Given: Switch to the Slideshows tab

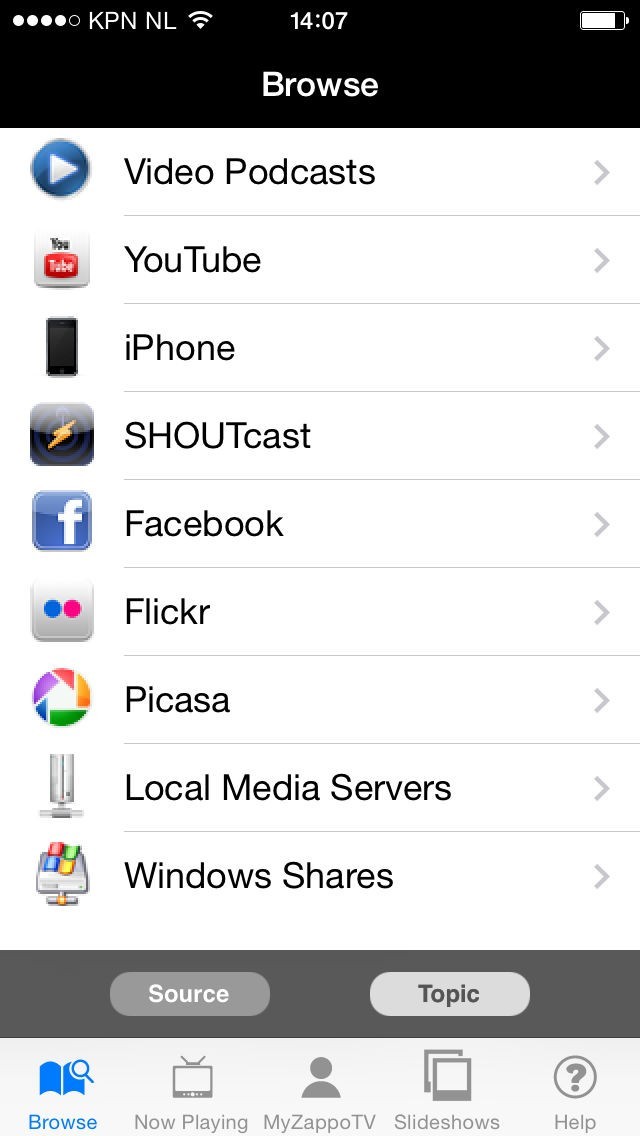Looking at the screenshot, I should [447, 1092].
